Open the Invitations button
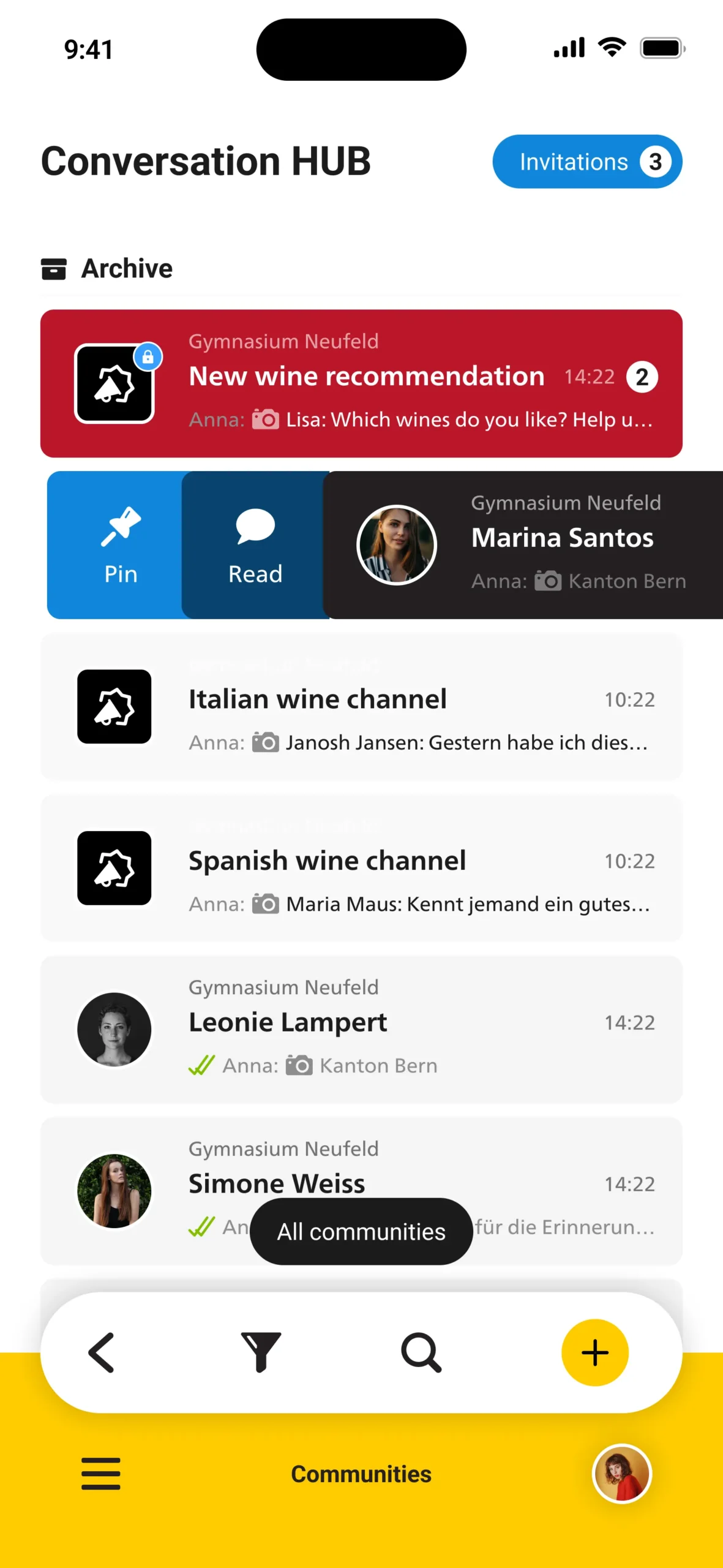 (586, 162)
